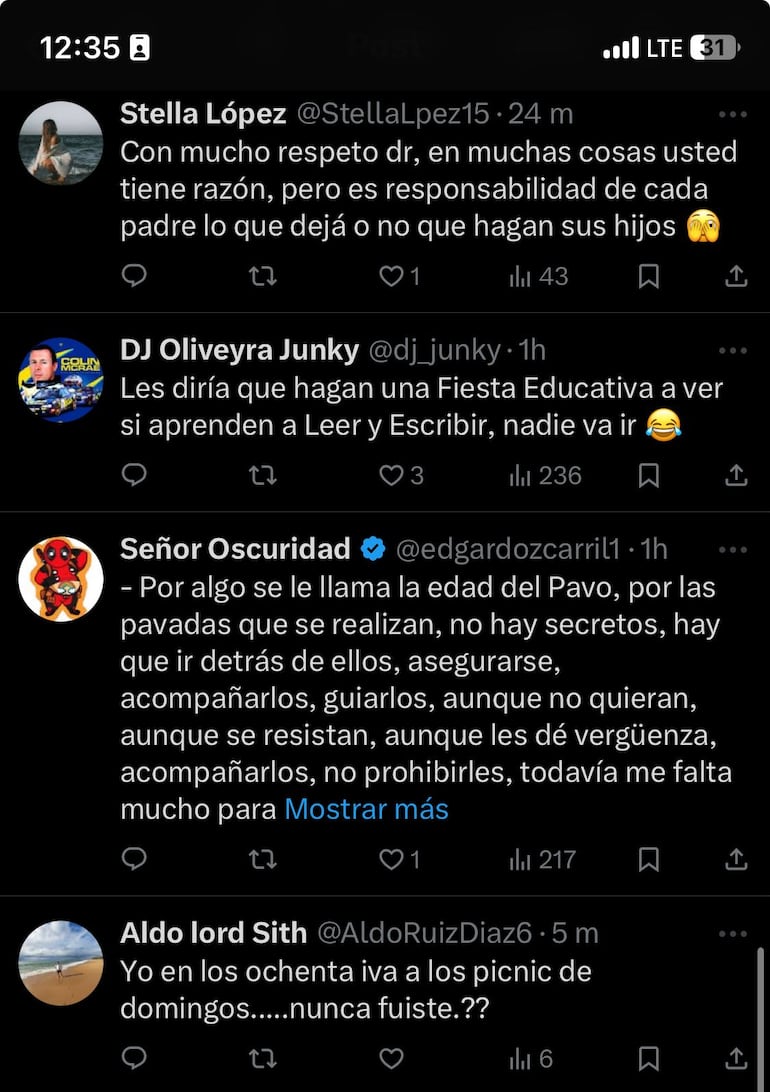Like Stella López's reply
Image resolution: width=770 pixels, height=1092 pixels.
[391, 276]
